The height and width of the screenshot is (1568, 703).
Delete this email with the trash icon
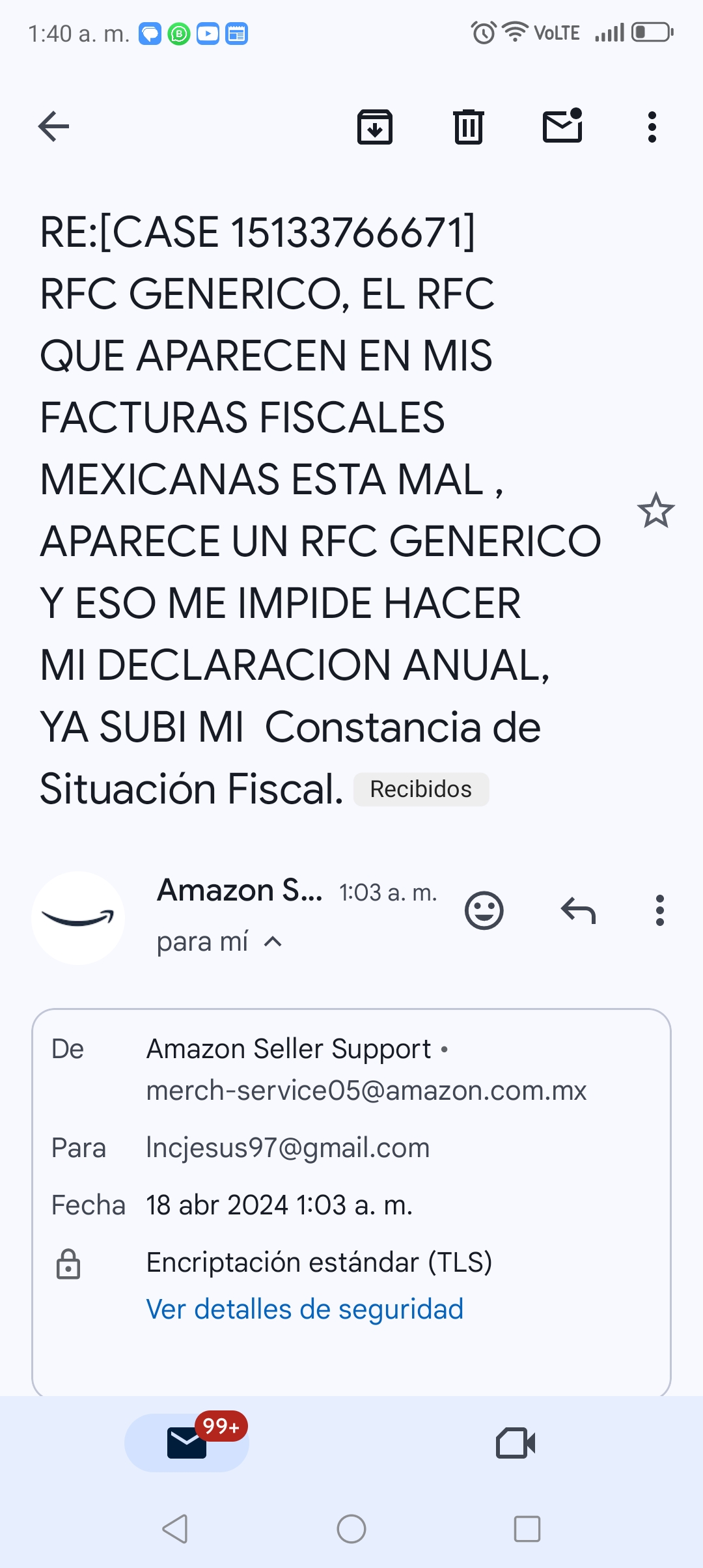[x=469, y=126]
